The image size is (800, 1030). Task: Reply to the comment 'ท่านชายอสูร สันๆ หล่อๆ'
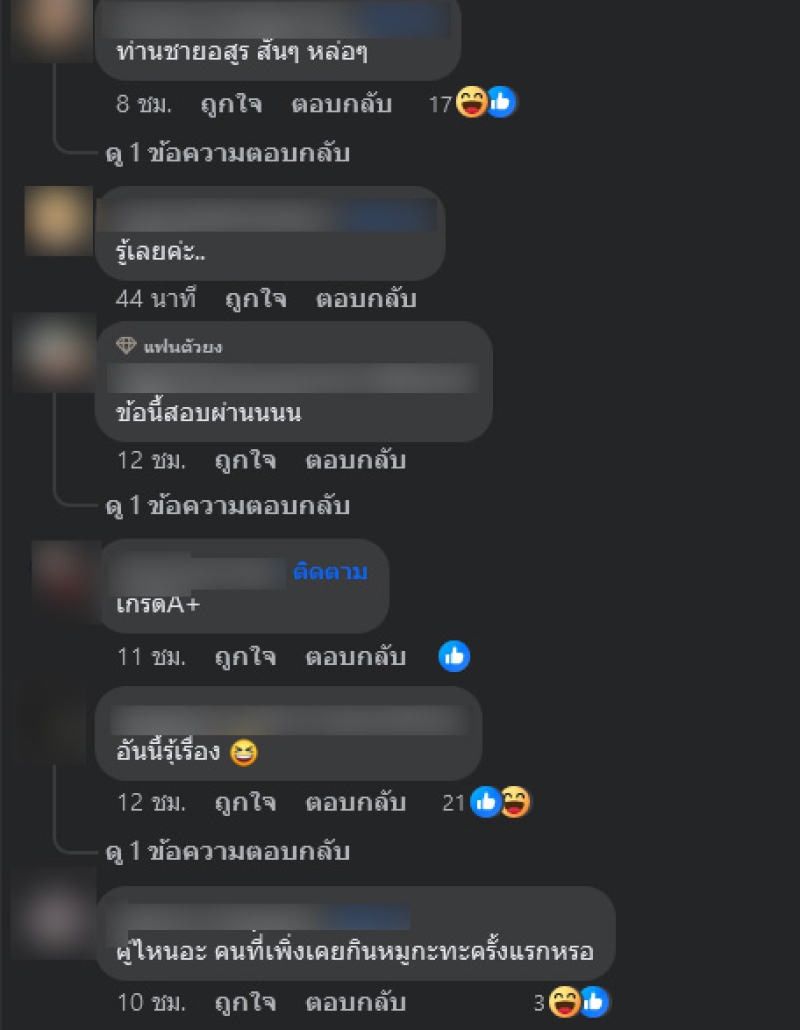tap(341, 104)
